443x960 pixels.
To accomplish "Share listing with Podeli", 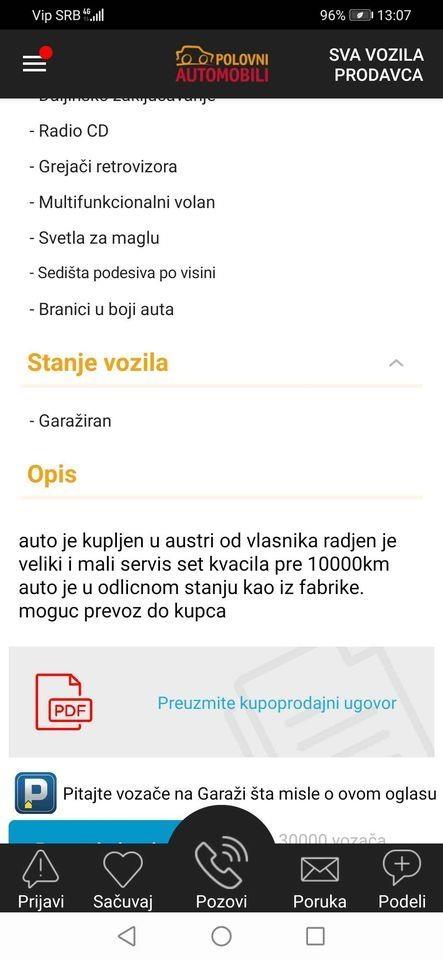I will (402, 880).
